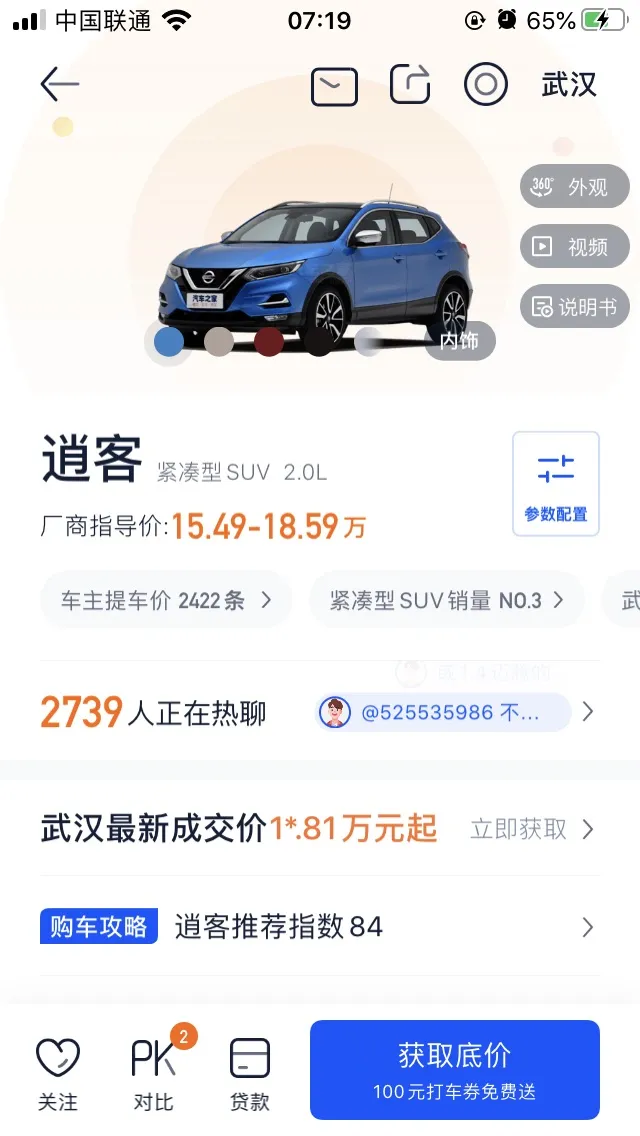Image resolution: width=640 pixels, height=1136 pixels.
Task: Change city from 武汉
Action: [569, 85]
